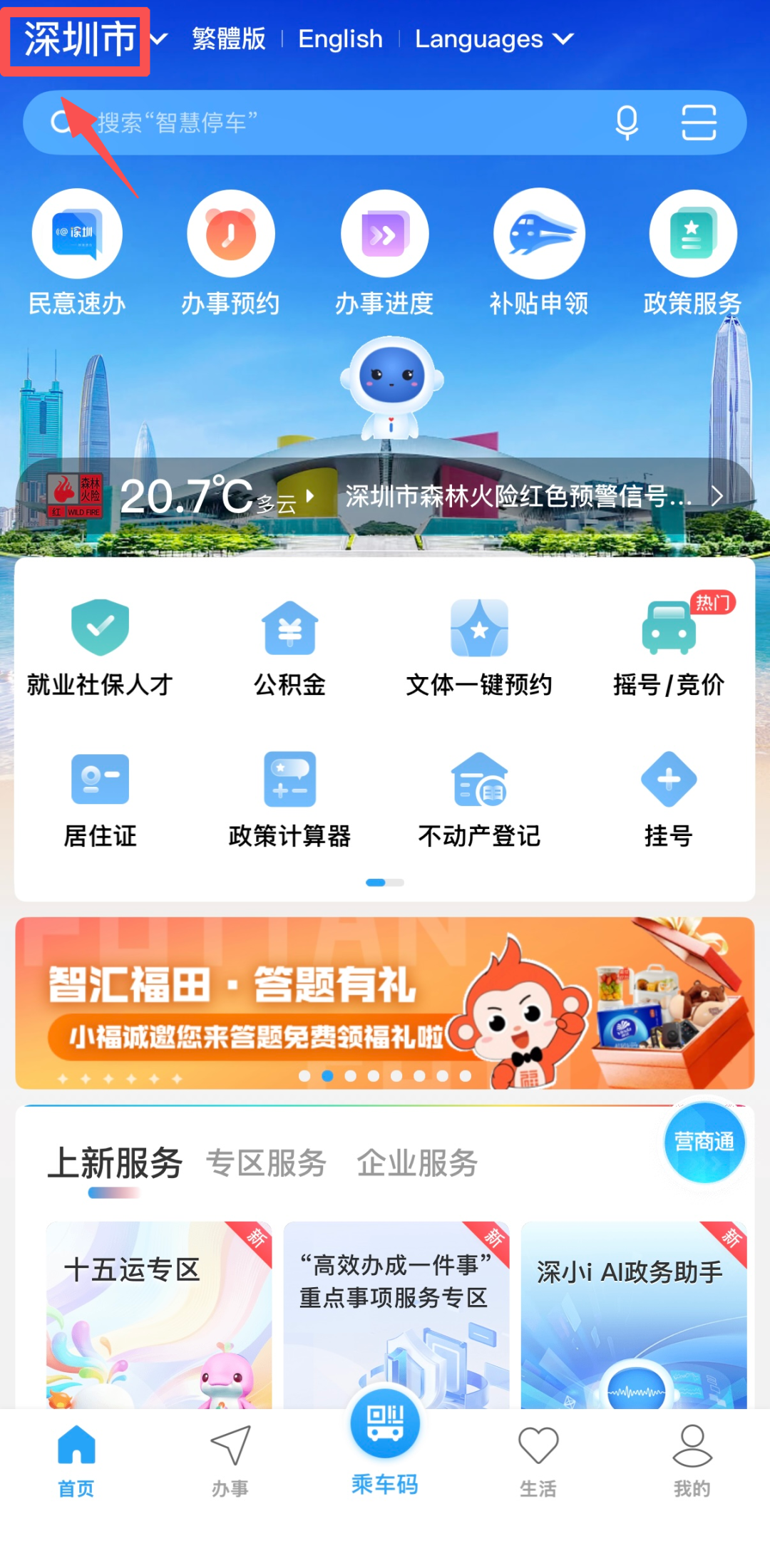View the 森林火险红色预警 weather alert
Screen dimensions: 770x1568
tap(520, 496)
